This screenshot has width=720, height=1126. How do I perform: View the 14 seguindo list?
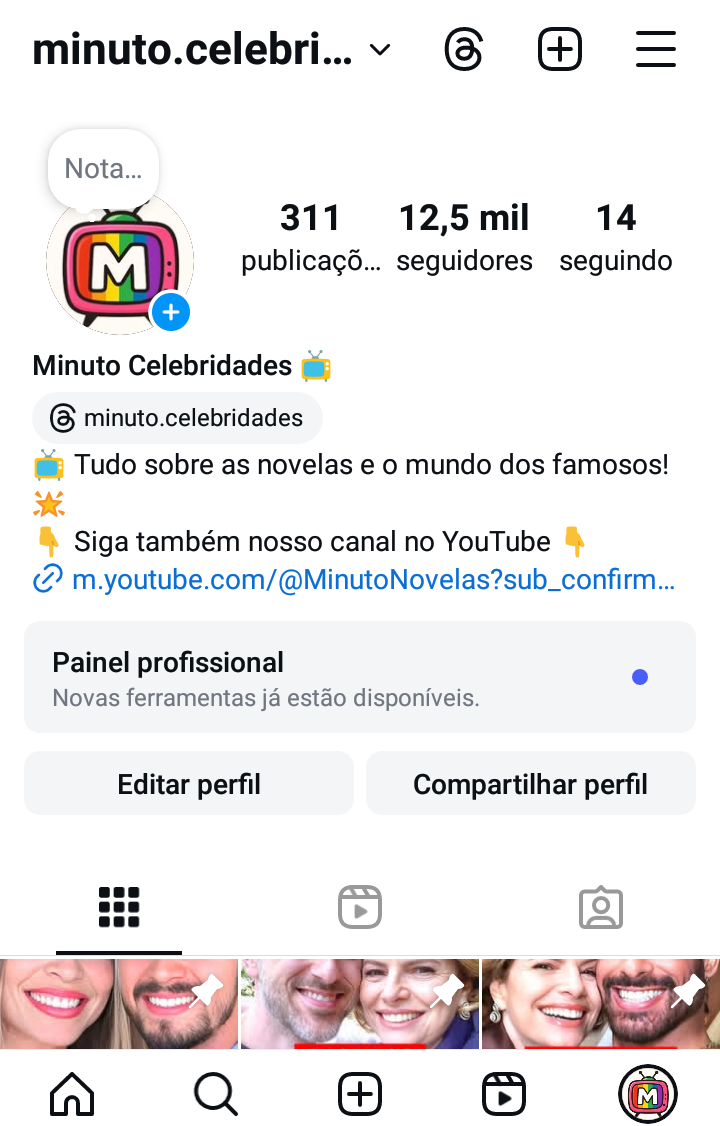(x=615, y=237)
